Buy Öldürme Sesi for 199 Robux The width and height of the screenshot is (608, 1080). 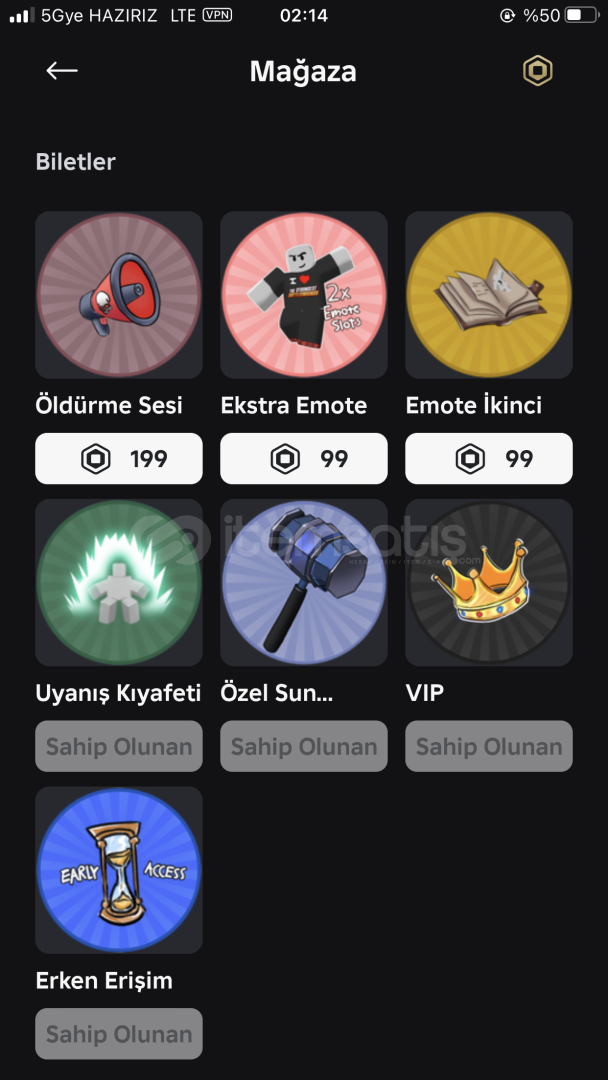[x=119, y=459]
